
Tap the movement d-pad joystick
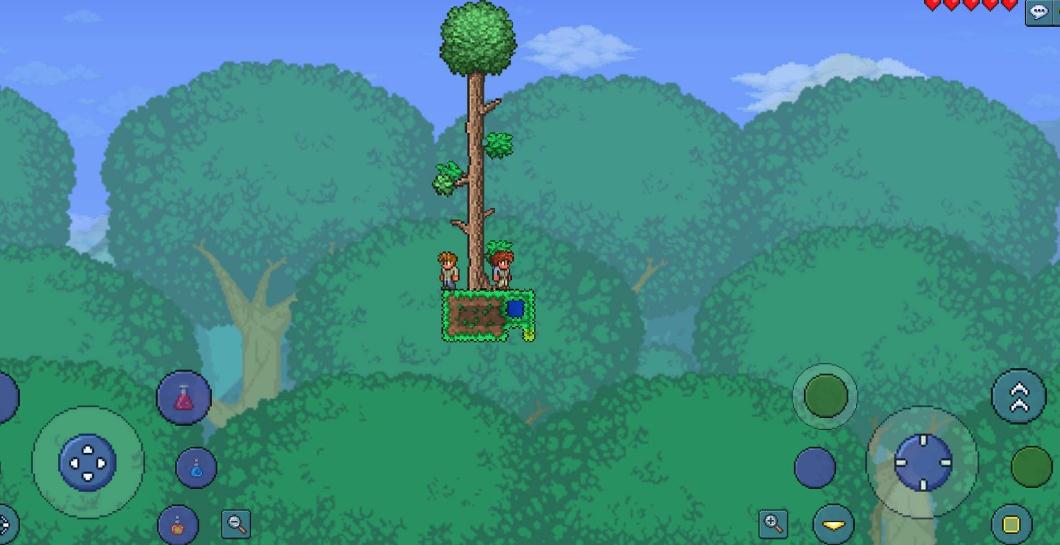87,461
